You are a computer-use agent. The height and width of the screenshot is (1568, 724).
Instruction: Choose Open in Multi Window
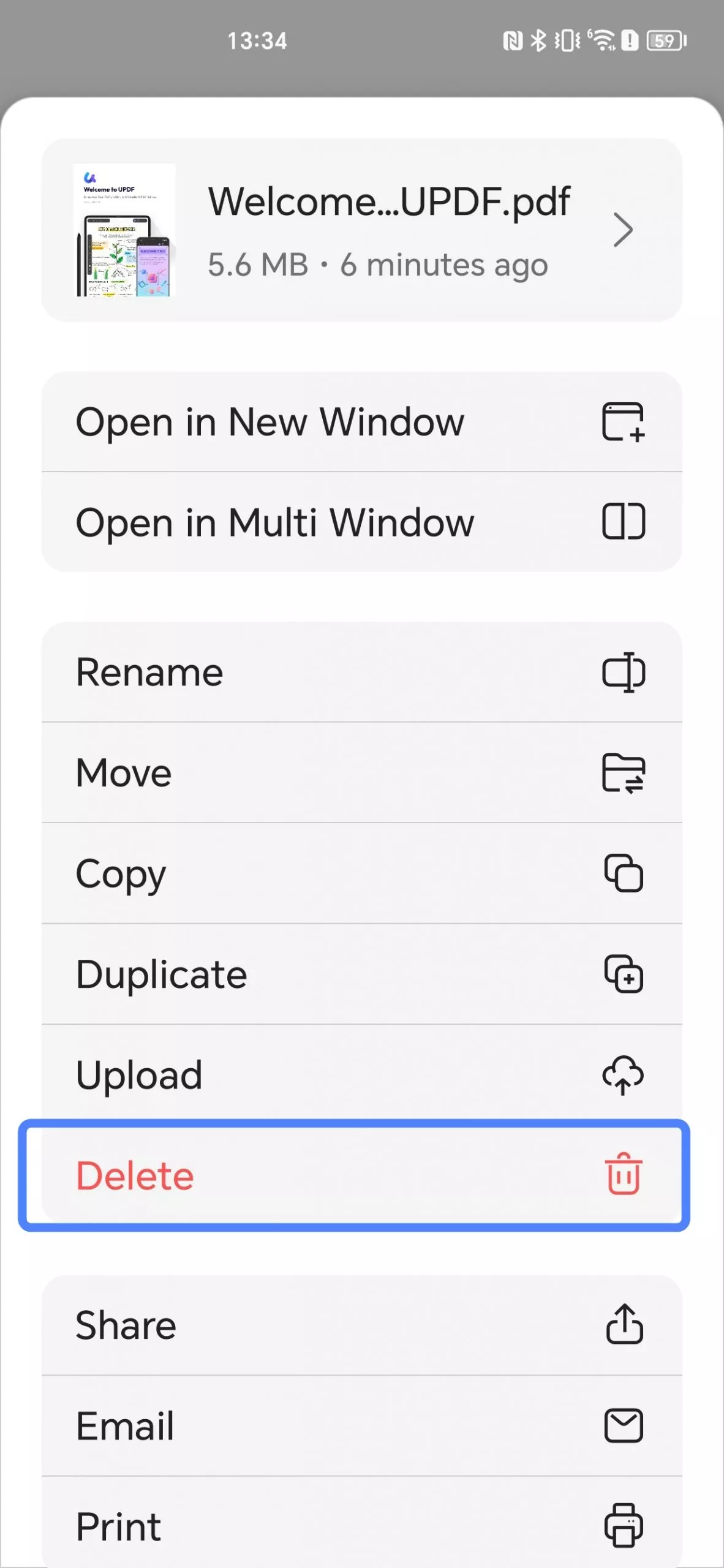point(276,522)
